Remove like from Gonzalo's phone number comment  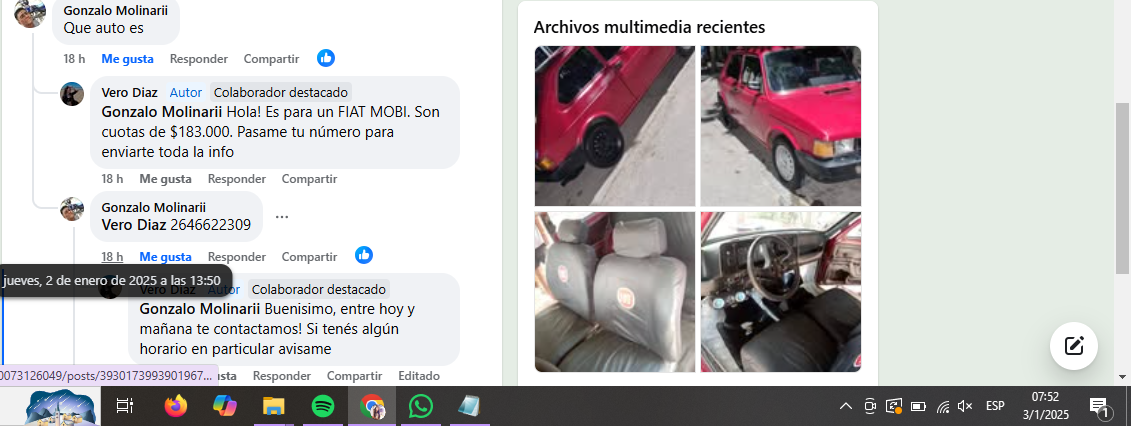[165, 257]
